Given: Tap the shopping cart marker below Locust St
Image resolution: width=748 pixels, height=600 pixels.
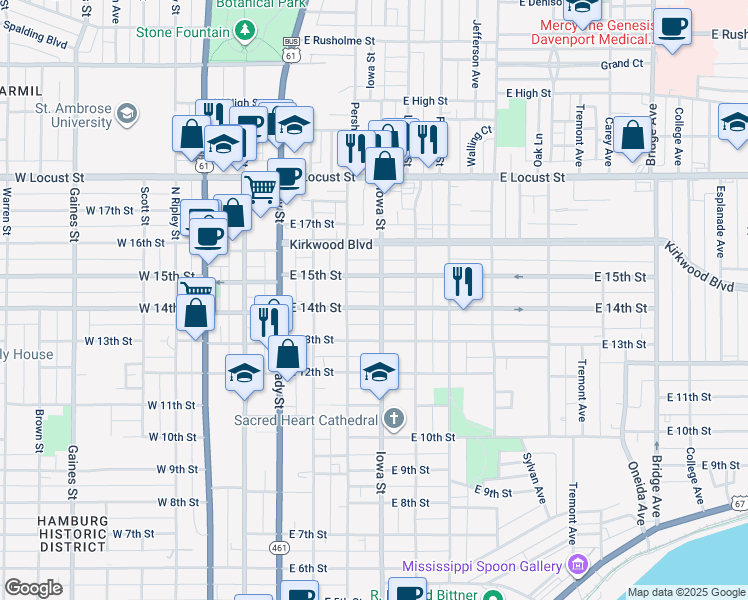Looking at the screenshot, I should pos(260,190).
